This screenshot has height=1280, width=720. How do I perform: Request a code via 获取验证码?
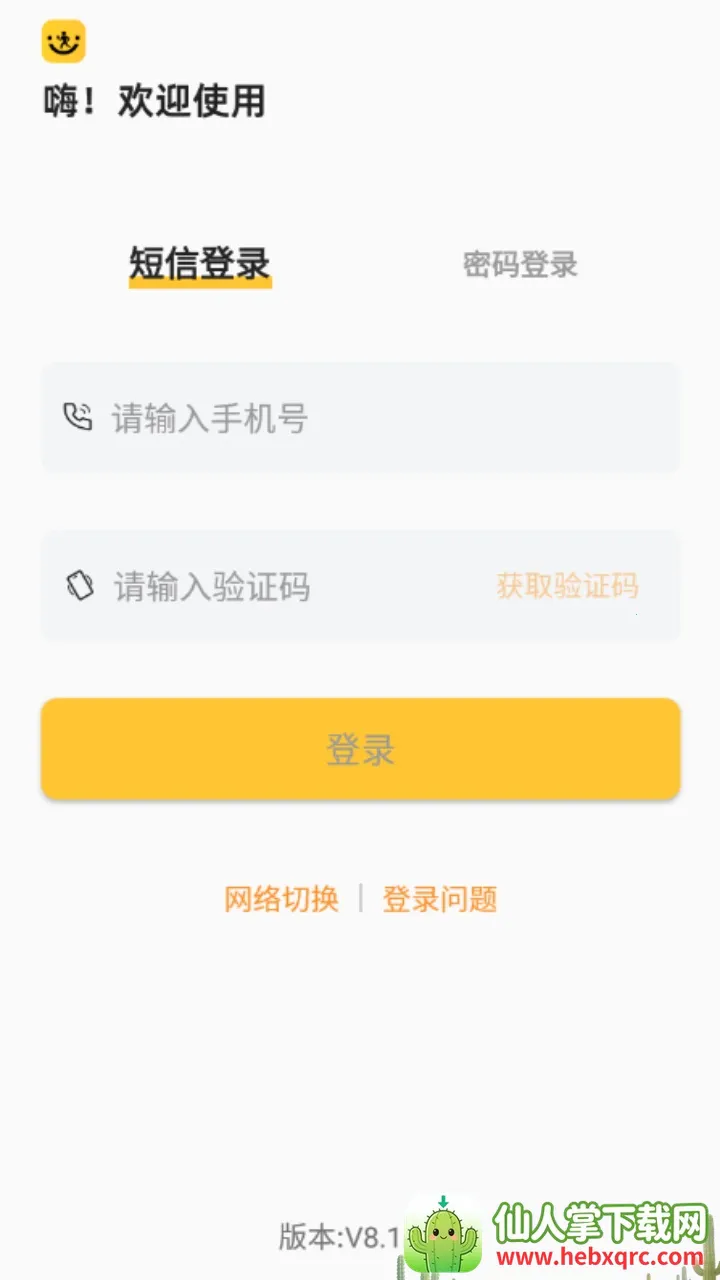[567, 586]
